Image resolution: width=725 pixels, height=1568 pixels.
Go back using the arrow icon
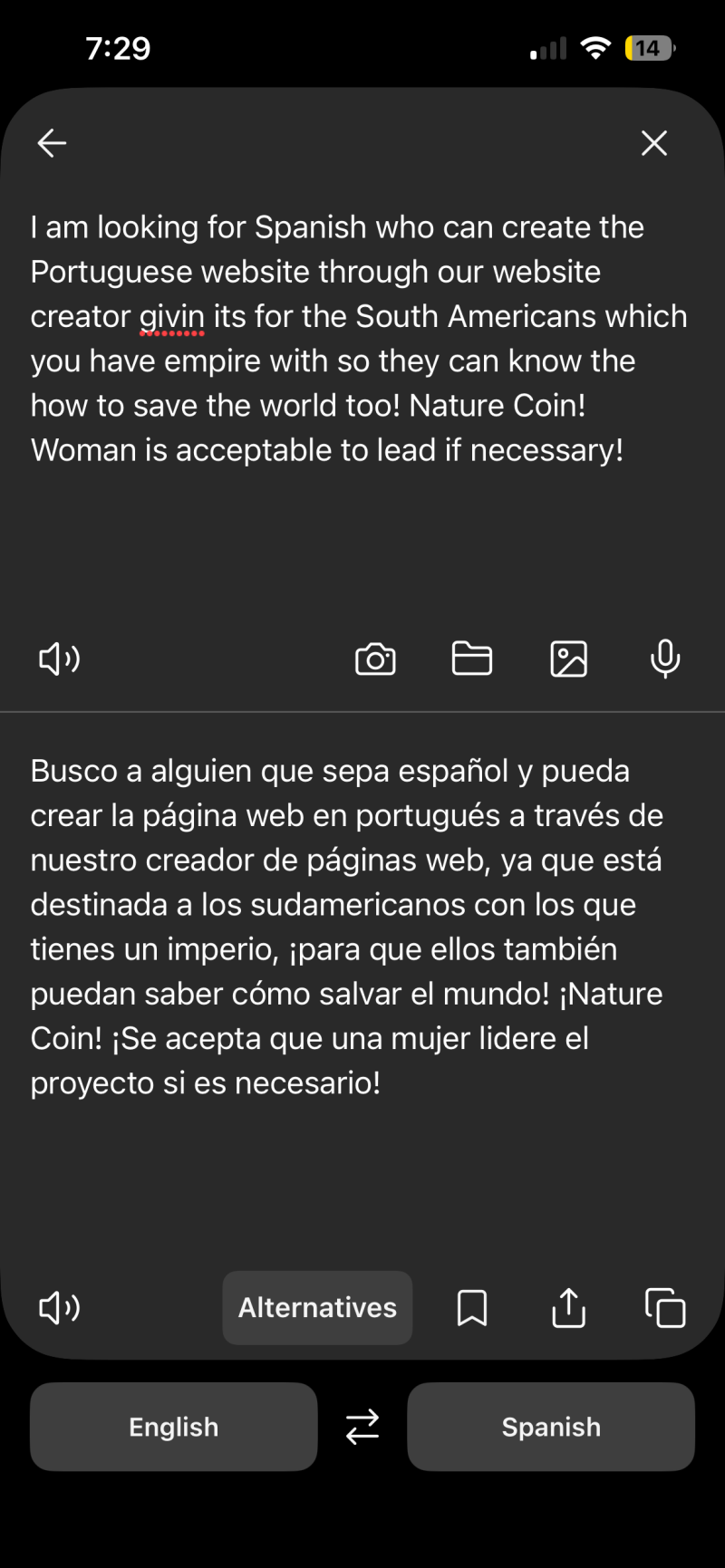click(x=52, y=143)
